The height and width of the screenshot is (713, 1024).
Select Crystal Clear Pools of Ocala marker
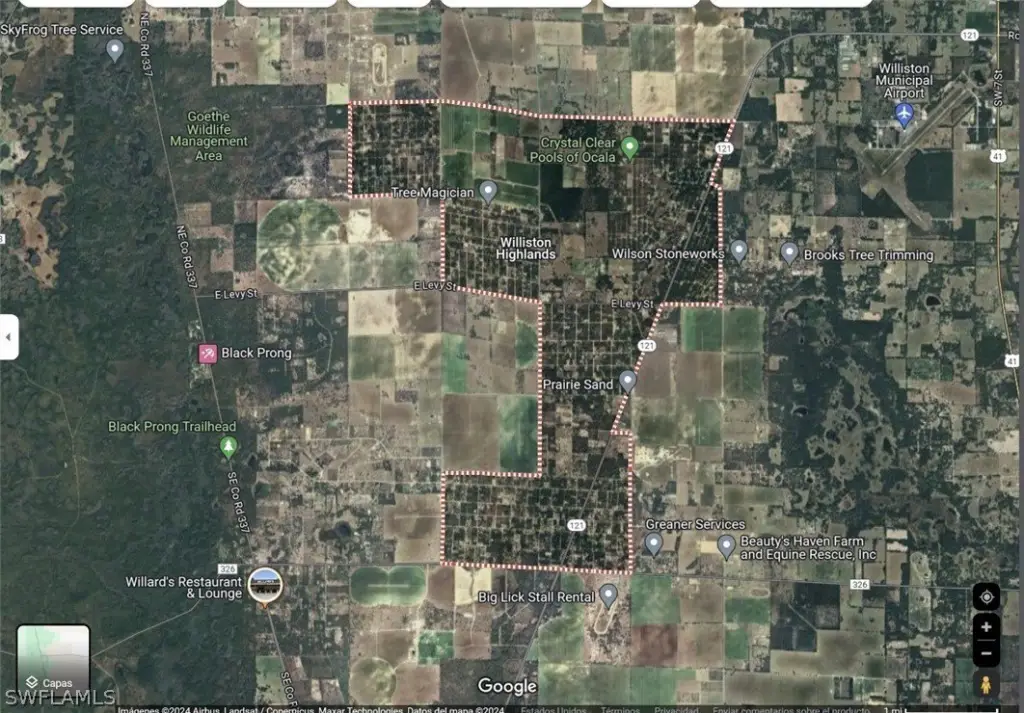[630, 148]
